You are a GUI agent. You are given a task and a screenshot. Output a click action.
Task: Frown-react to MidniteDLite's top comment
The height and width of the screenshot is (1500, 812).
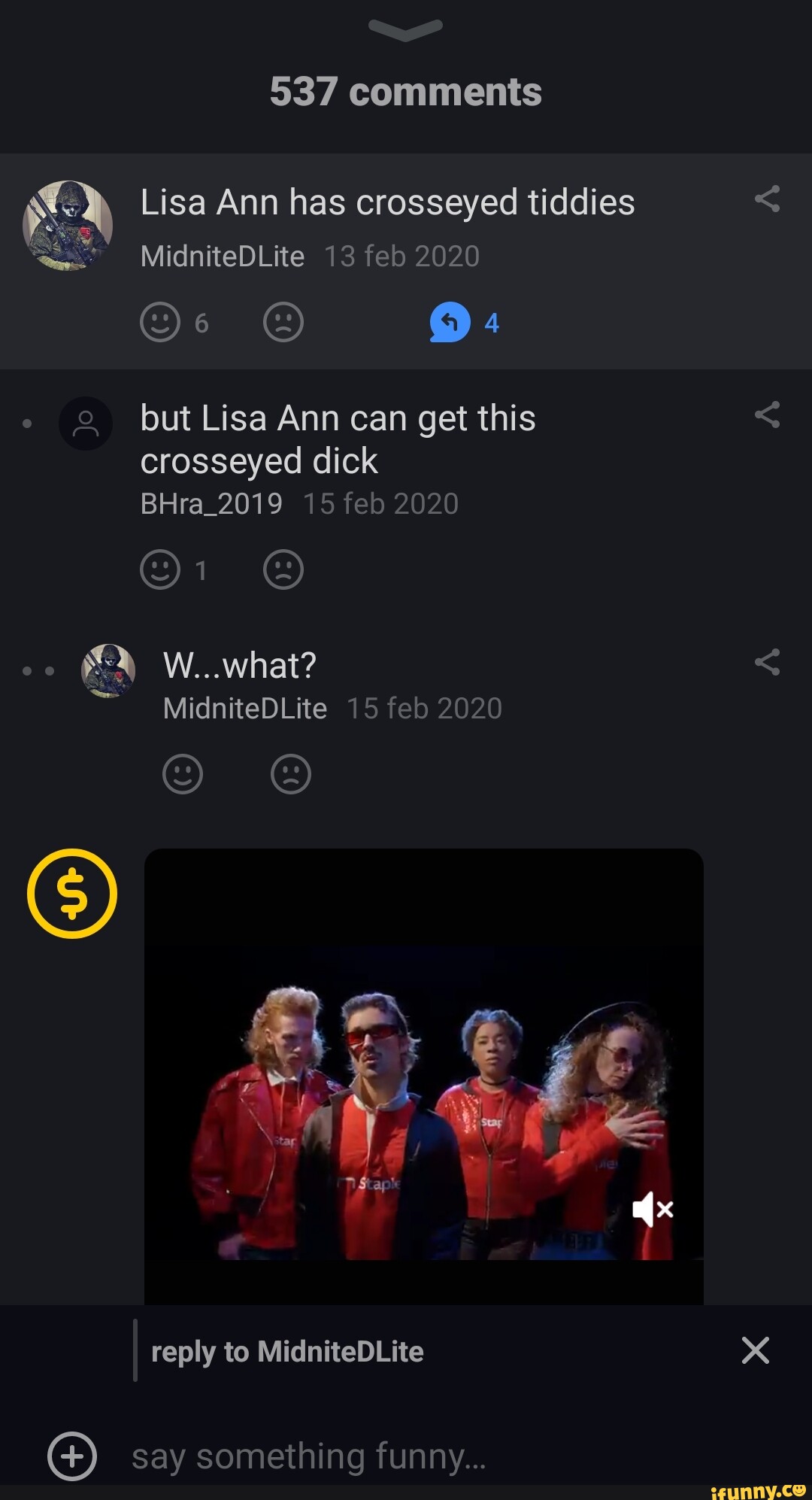(x=283, y=322)
